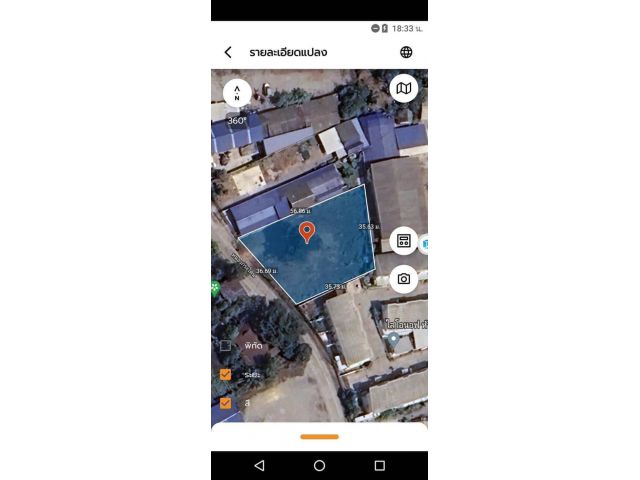
Task: Open the recent apps view
Action: pos(379,465)
